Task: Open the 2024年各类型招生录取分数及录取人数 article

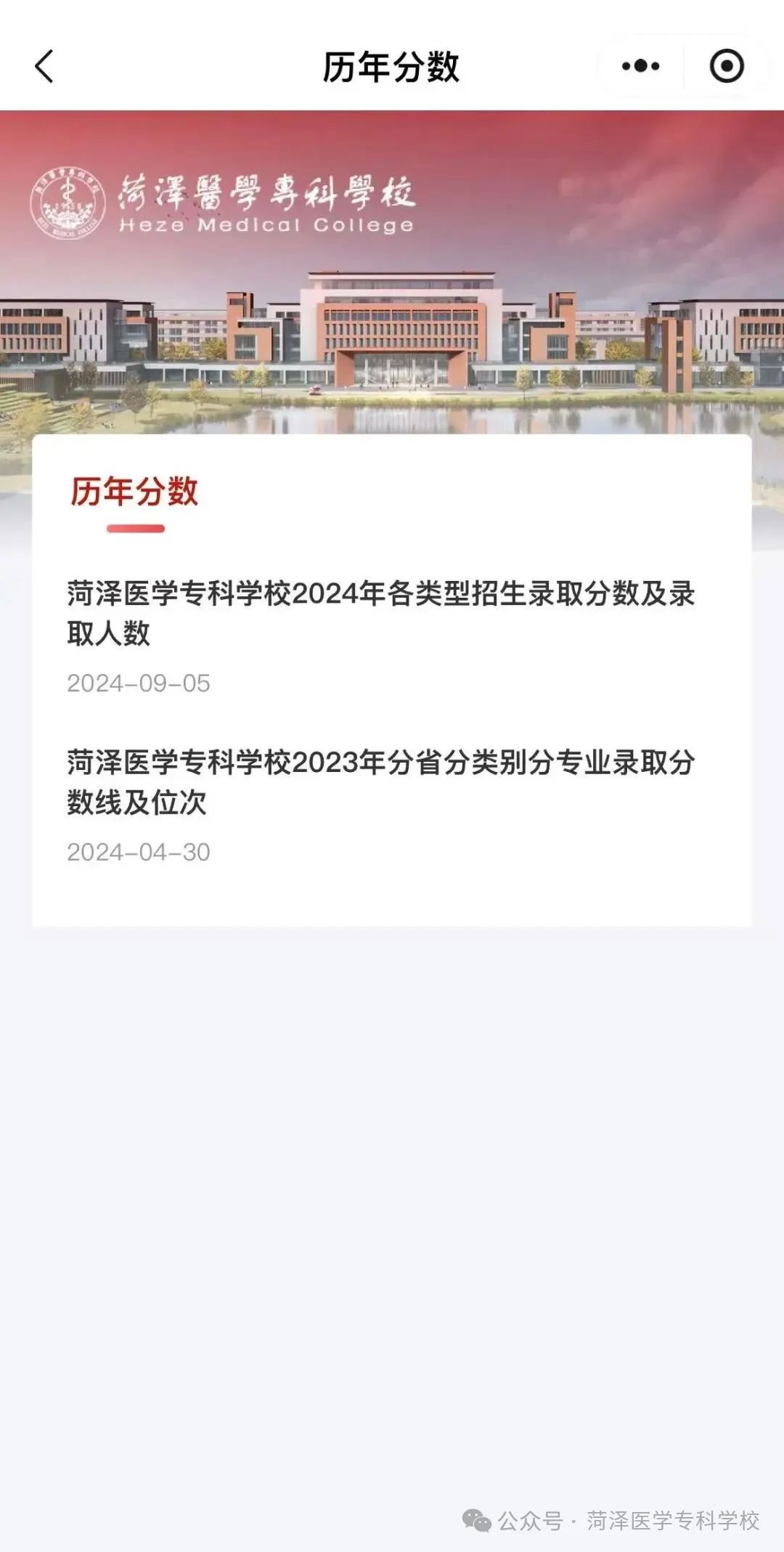Action: 380,613
